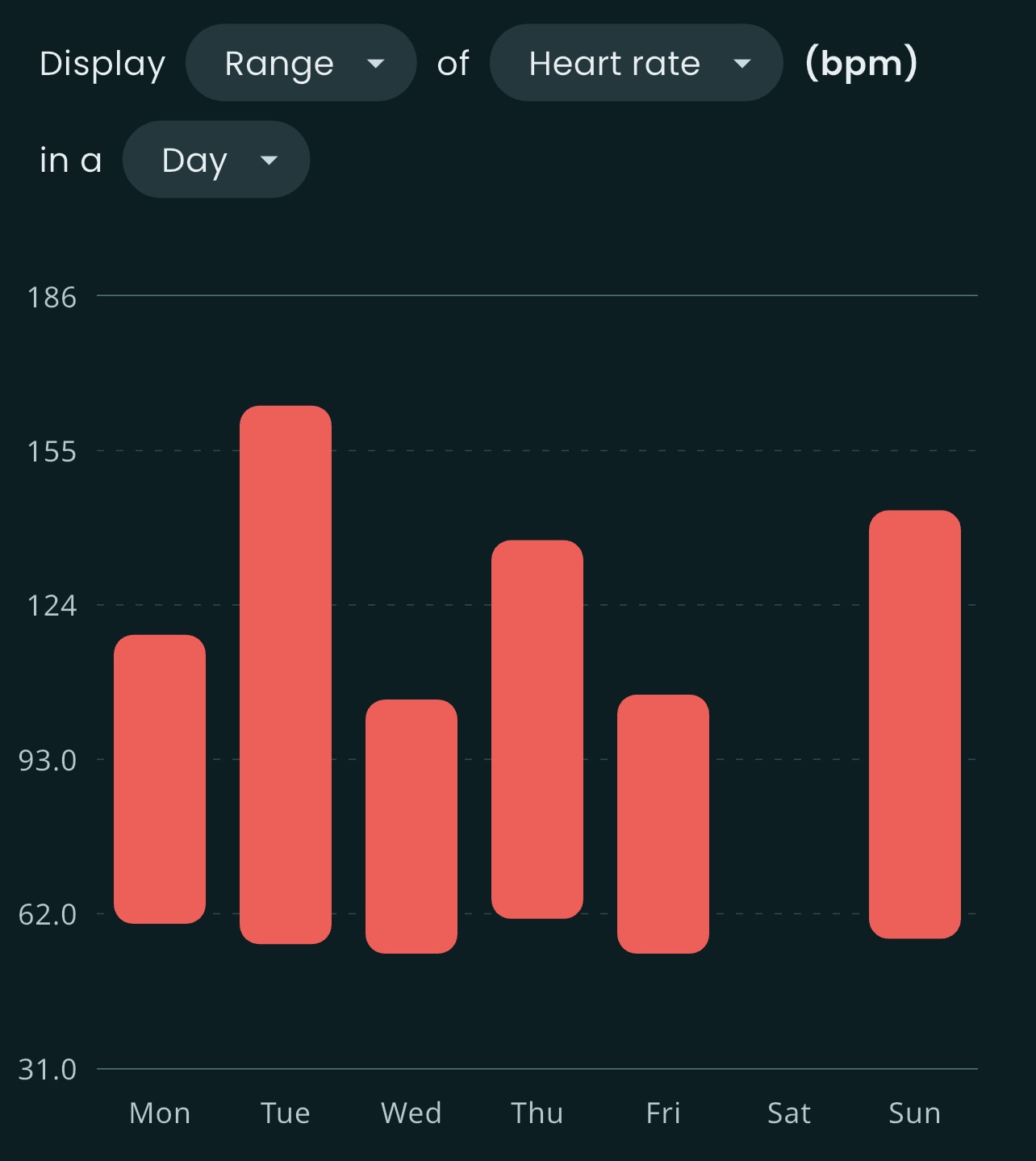Inspect Friday's heart rate bar
The height and width of the screenshot is (1161, 1036).
pyautogui.click(x=663, y=824)
